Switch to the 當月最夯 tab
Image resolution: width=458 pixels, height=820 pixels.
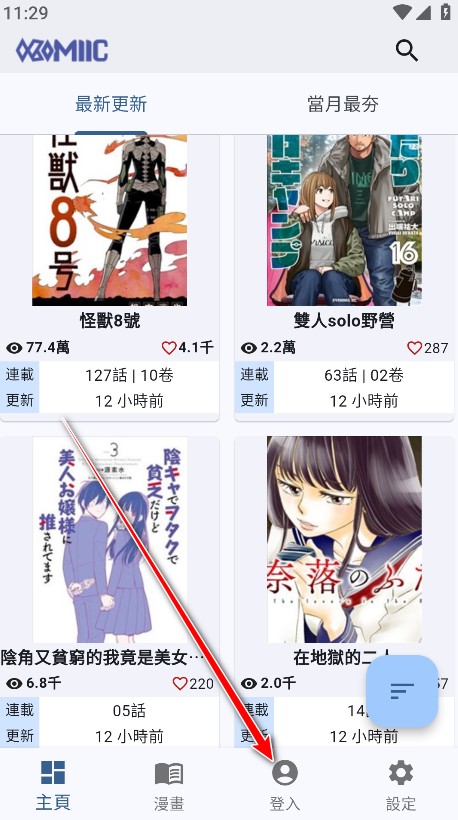(343, 104)
